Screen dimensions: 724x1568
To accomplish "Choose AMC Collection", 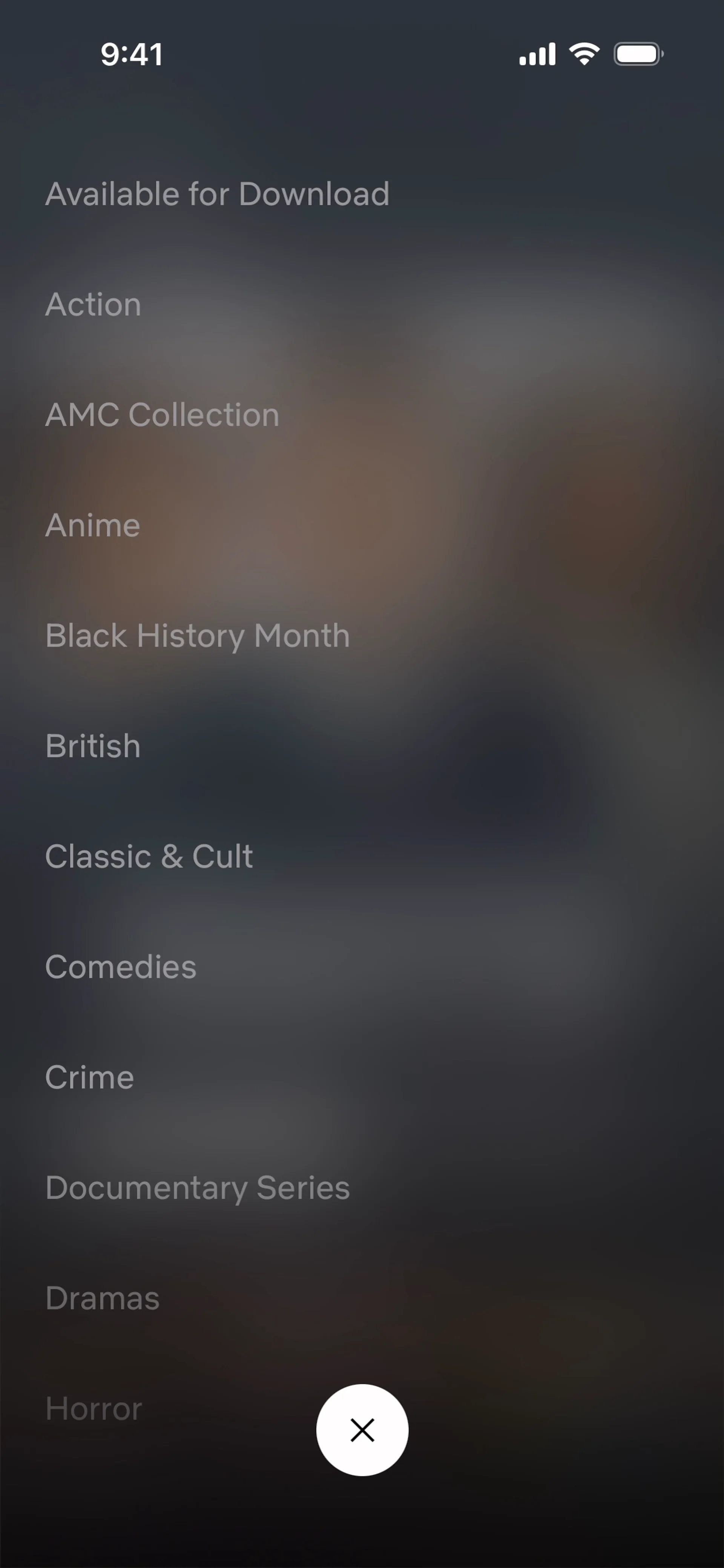I will [x=162, y=415].
